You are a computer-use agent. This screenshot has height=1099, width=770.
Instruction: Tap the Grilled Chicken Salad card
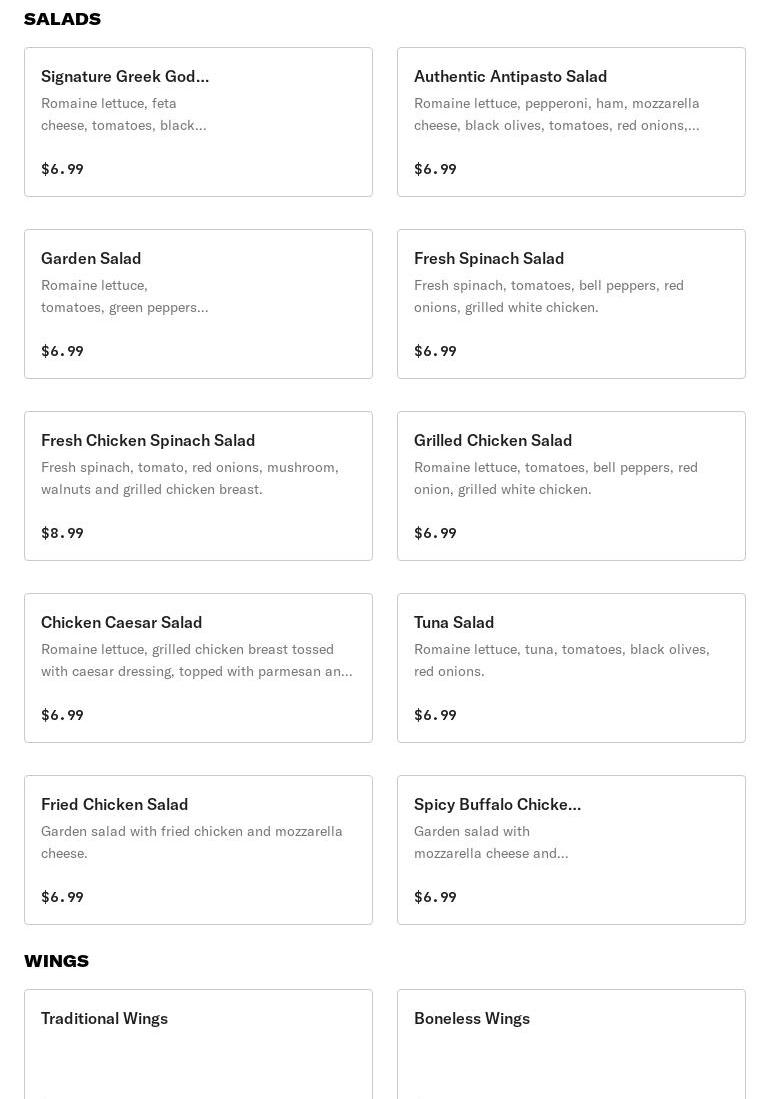click(571, 486)
